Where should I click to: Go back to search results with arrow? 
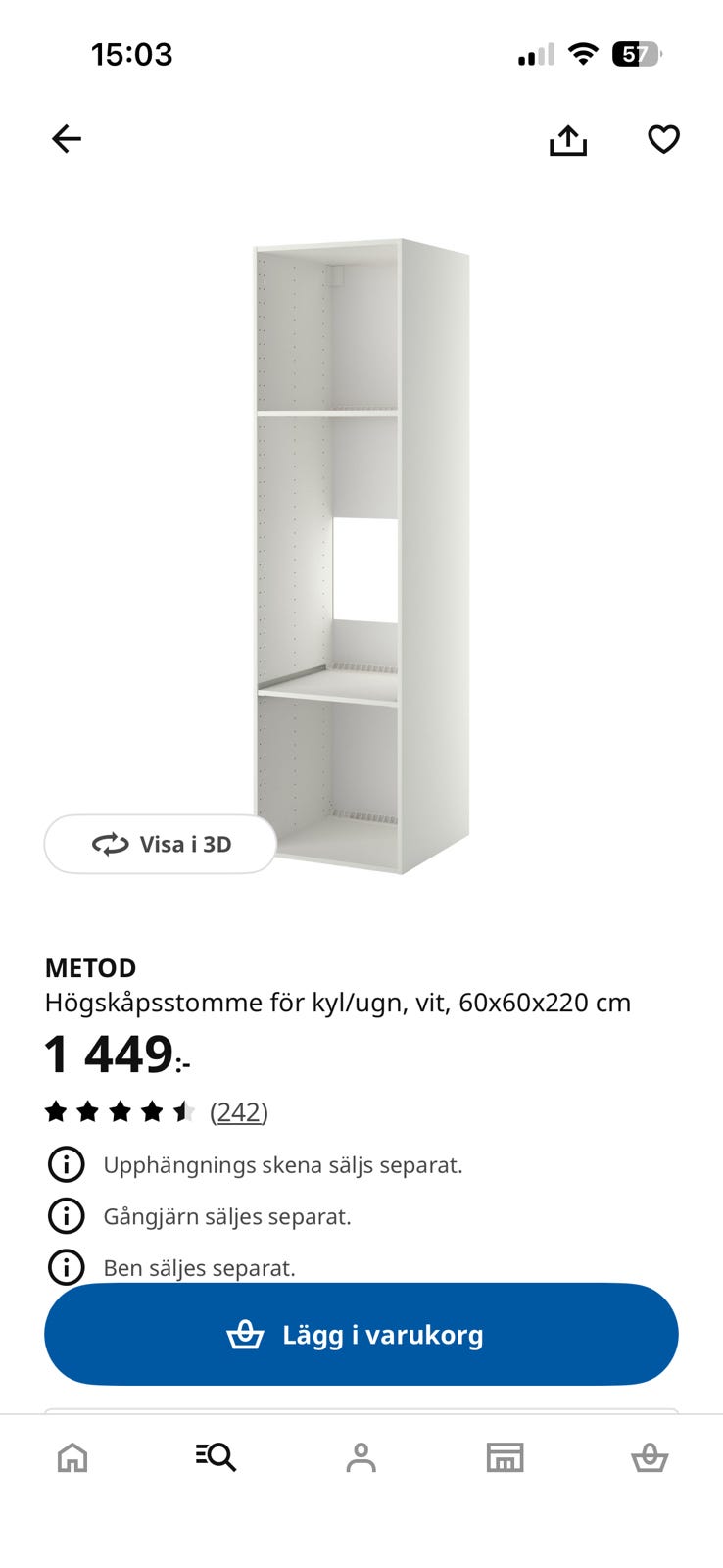click(x=66, y=138)
